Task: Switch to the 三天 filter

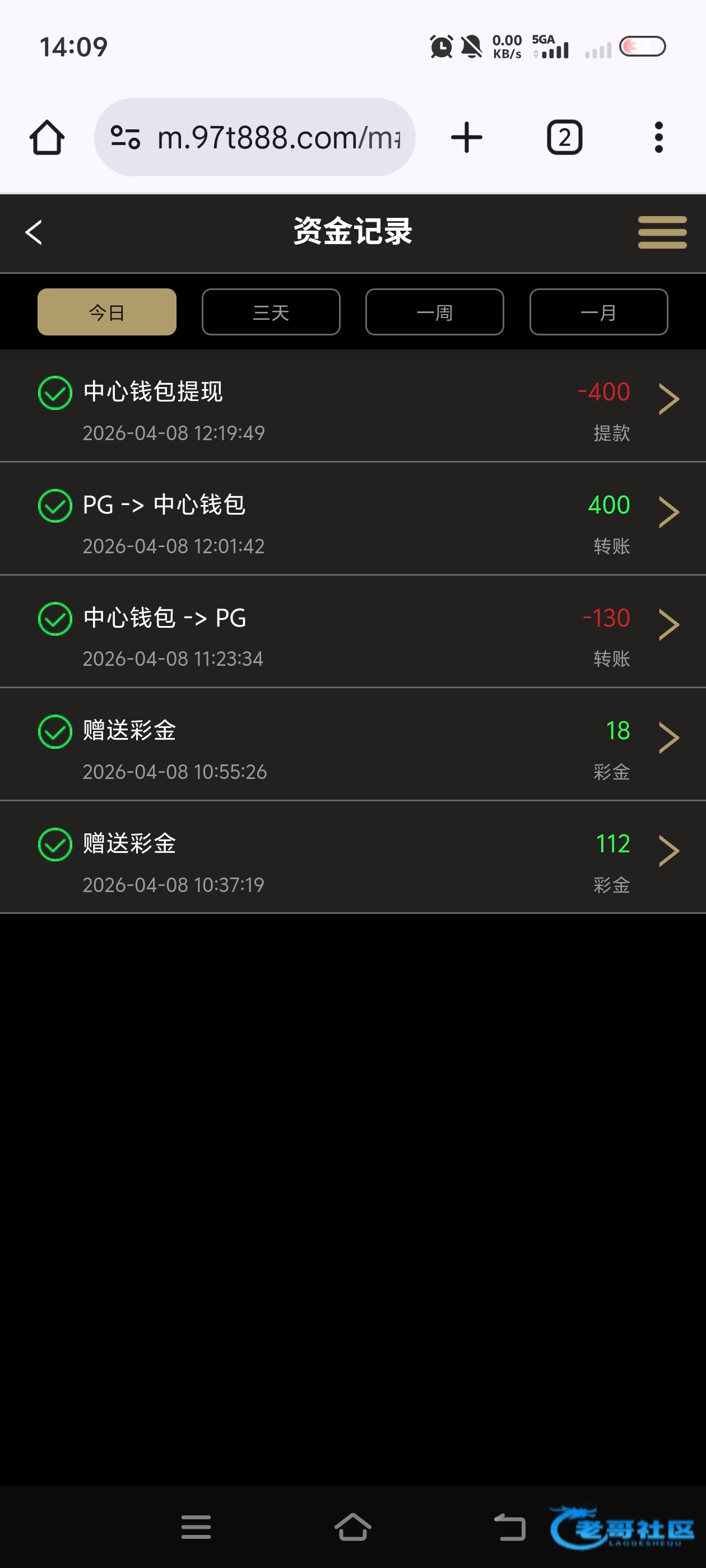Action: pos(271,312)
